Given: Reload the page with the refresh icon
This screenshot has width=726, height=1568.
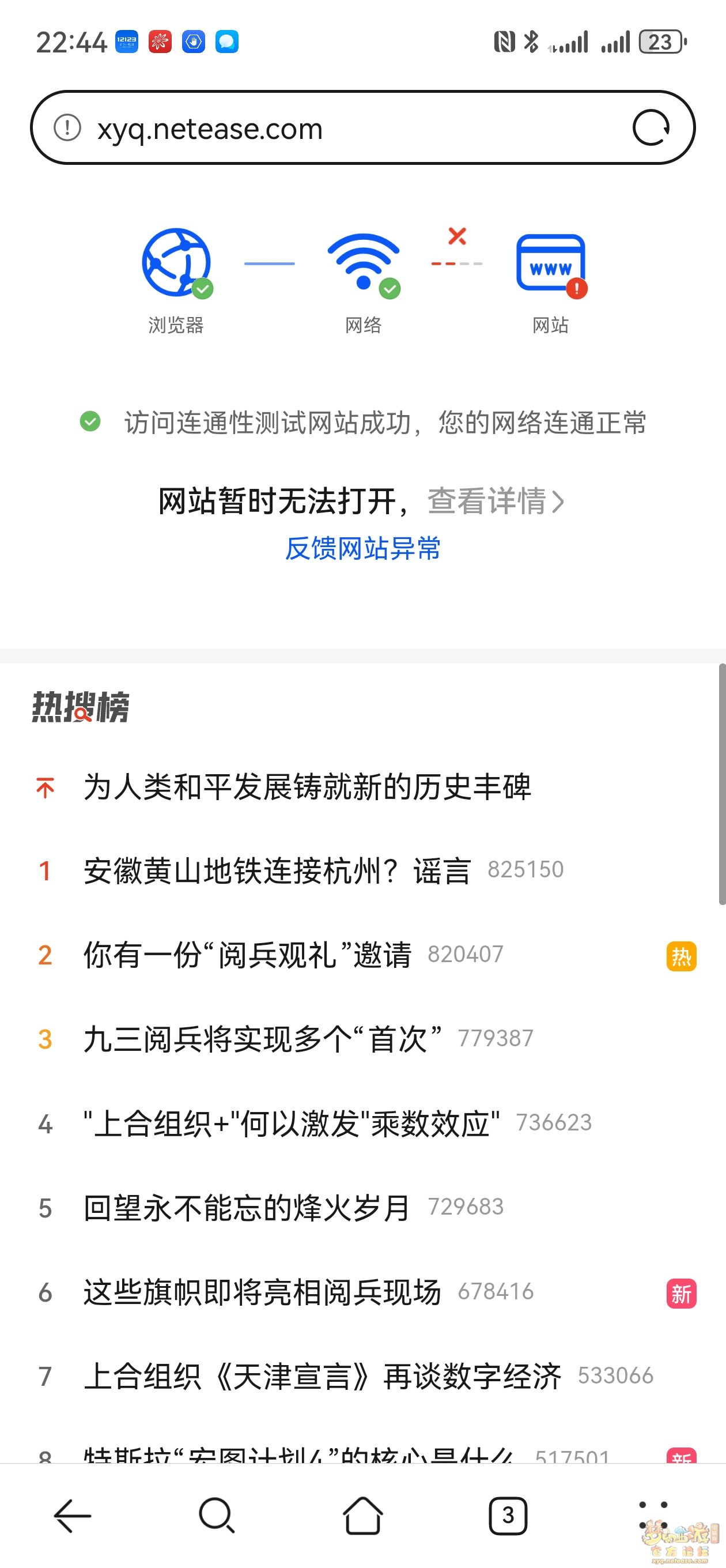Looking at the screenshot, I should pyautogui.click(x=651, y=128).
